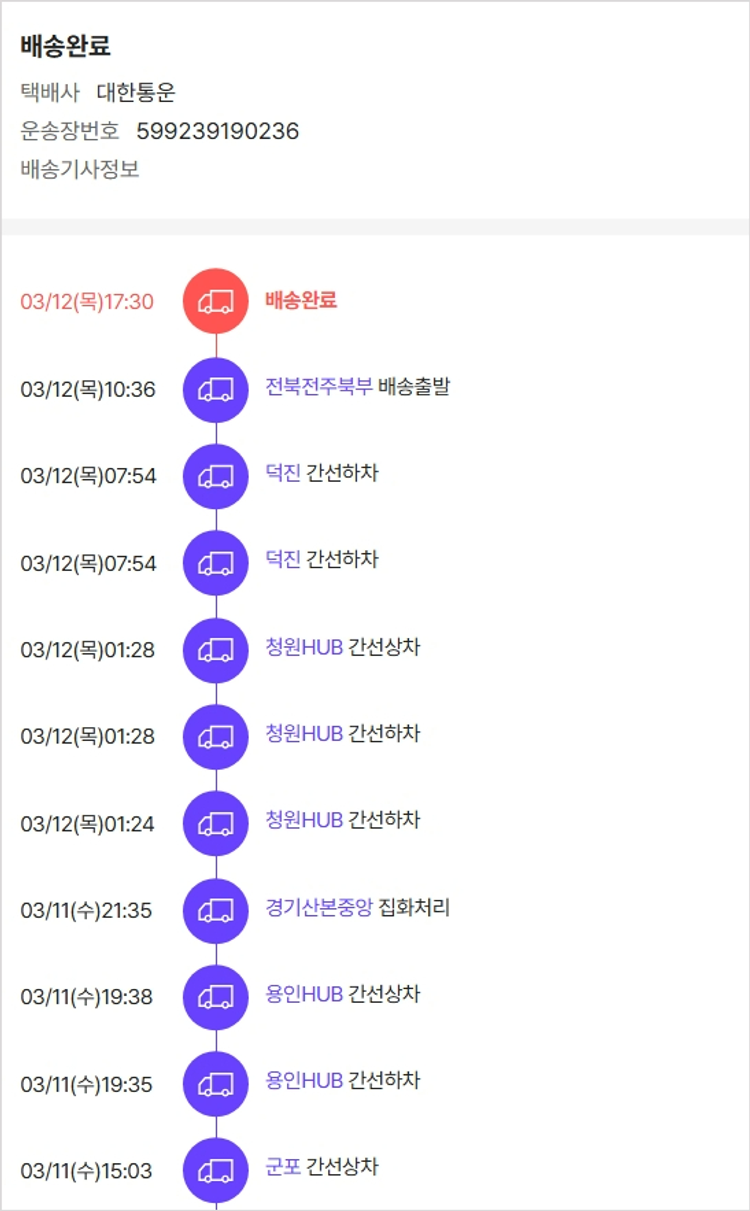This screenshot has height=1211, width=750.
Task: Open the 전북전주북부 branch link
Action: (318, 387)
